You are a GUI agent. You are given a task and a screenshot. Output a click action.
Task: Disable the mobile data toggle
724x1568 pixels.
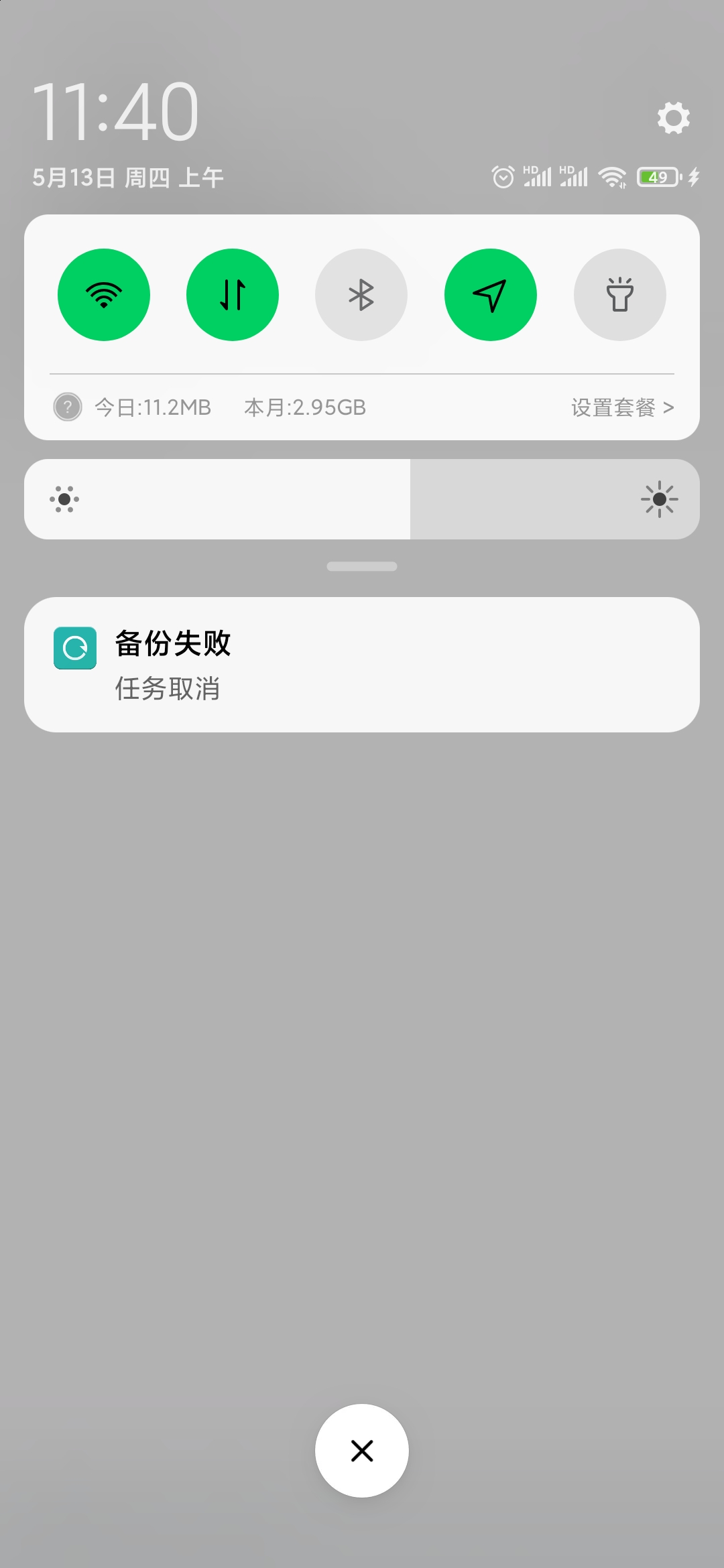coord(233,295)
